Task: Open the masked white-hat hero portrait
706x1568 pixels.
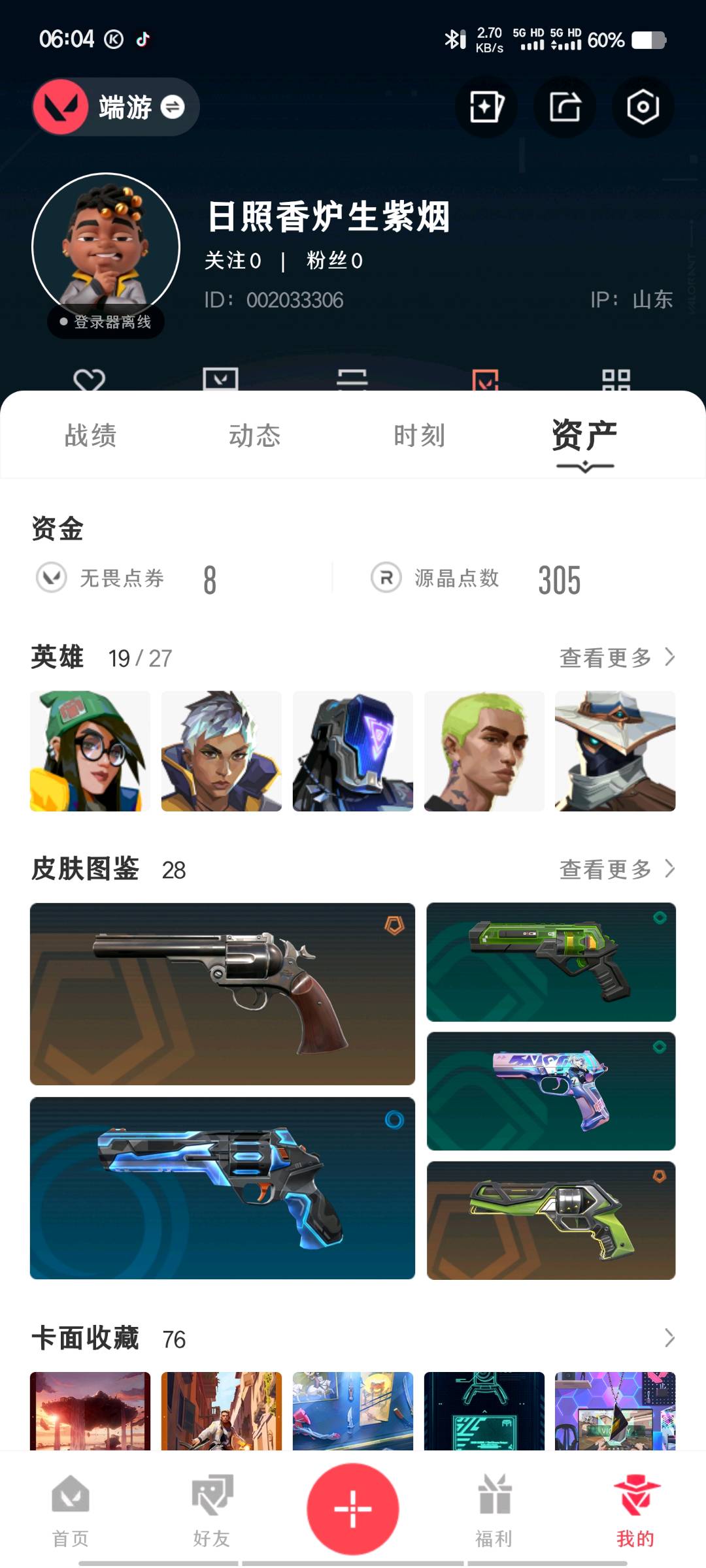Action: pyautogui.click(x=614, y=751)
